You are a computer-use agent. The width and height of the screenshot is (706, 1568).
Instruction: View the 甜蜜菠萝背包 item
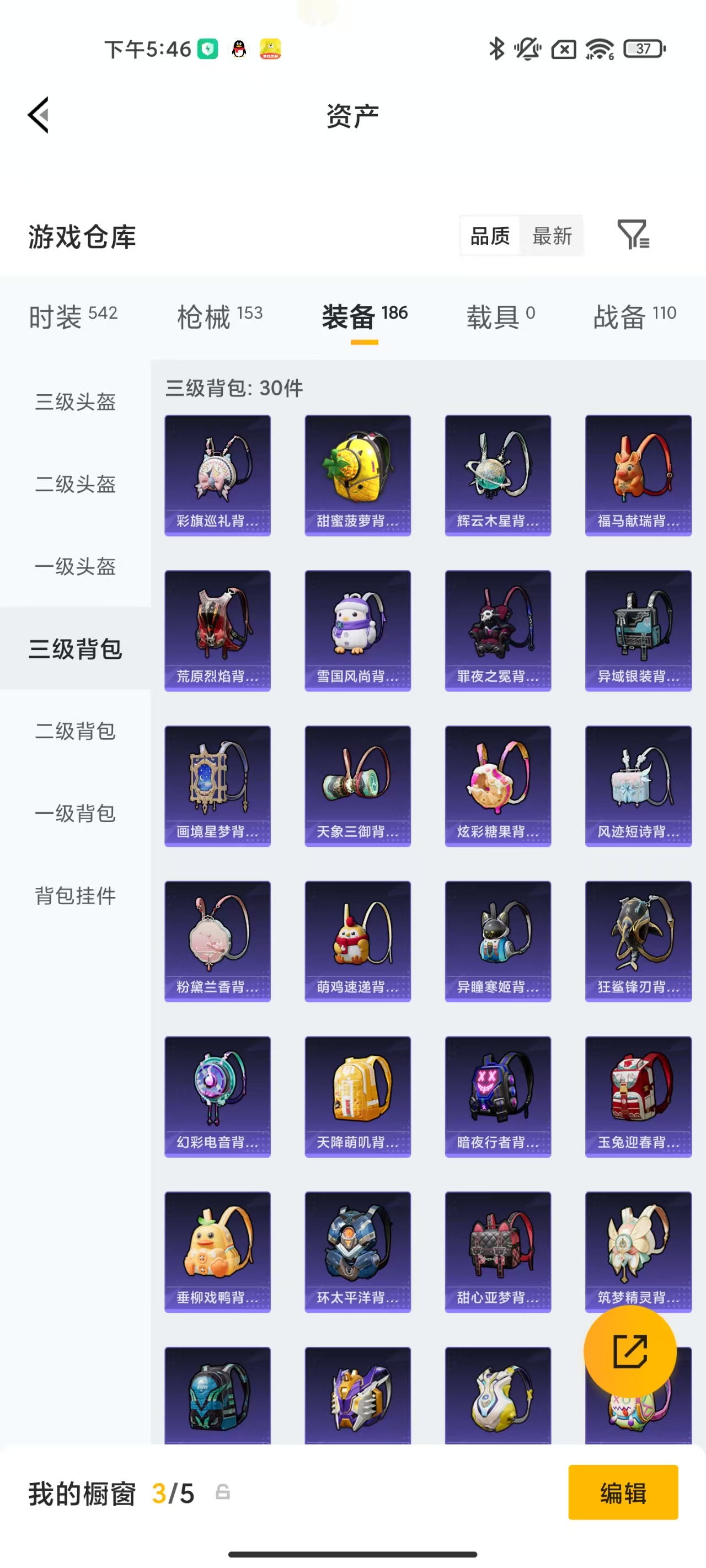coord(357,475)
